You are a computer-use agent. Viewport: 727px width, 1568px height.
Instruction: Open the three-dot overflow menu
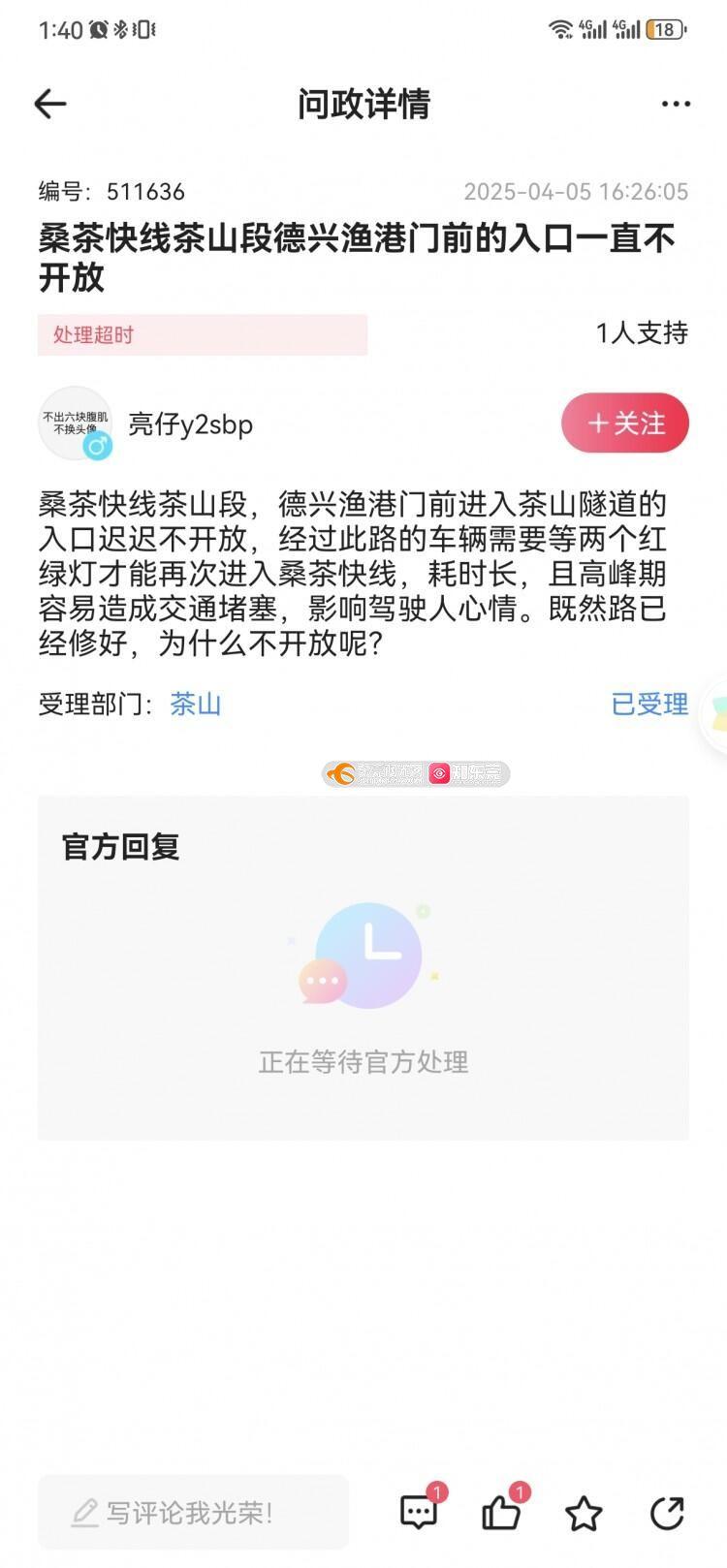[x=676, y=104]
